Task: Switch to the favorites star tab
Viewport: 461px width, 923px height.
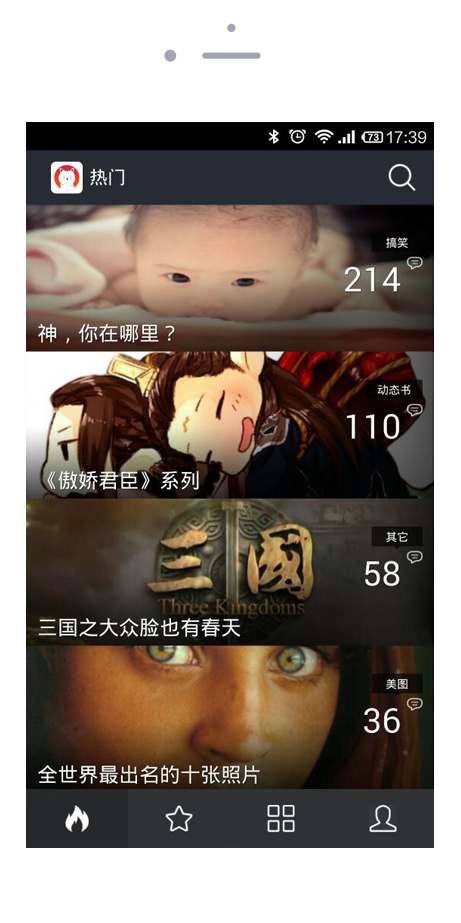Action: 179,818
